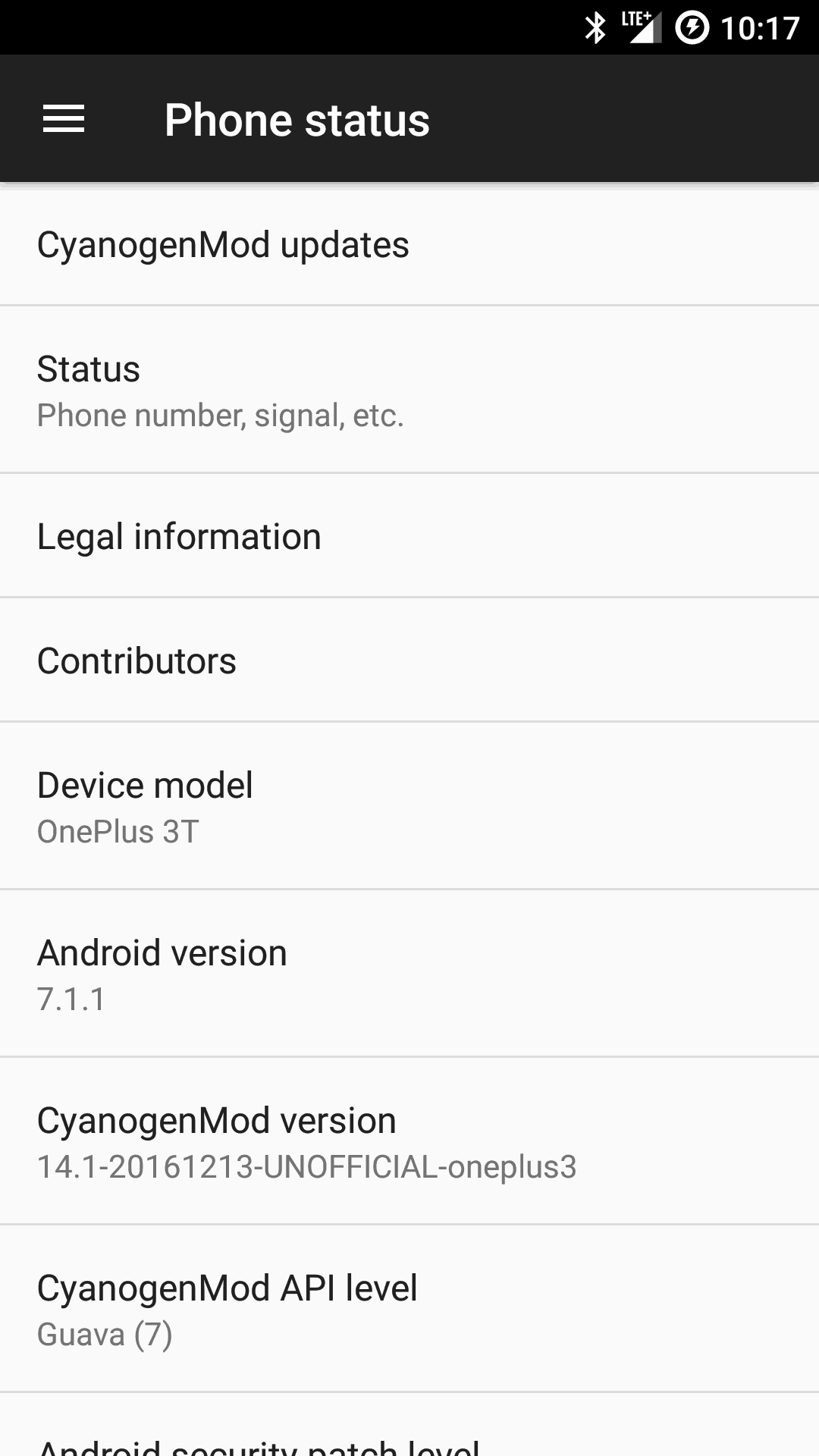Open the hamburger drawer menu
Viewport: 819px width, 1456px height.
[x=64, y=119]
